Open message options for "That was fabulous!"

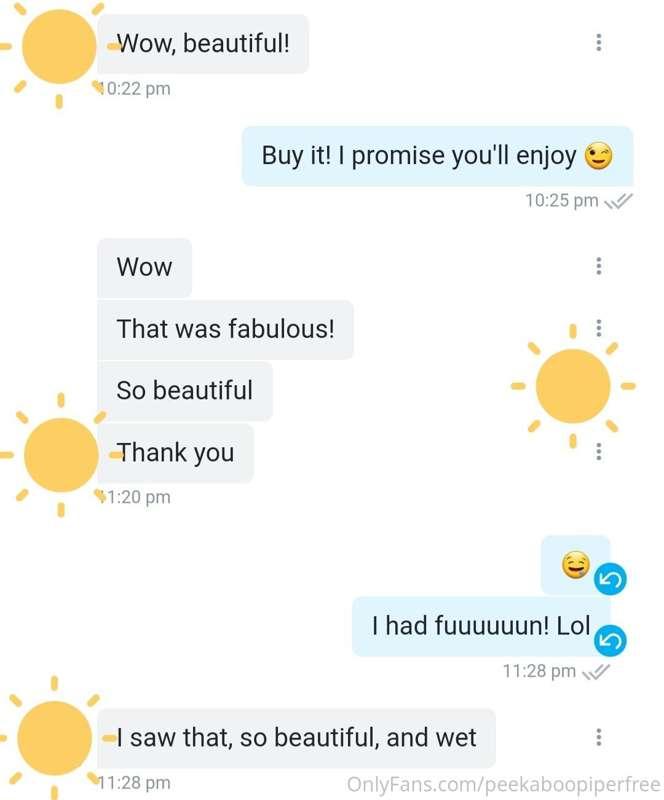[598, 328]
